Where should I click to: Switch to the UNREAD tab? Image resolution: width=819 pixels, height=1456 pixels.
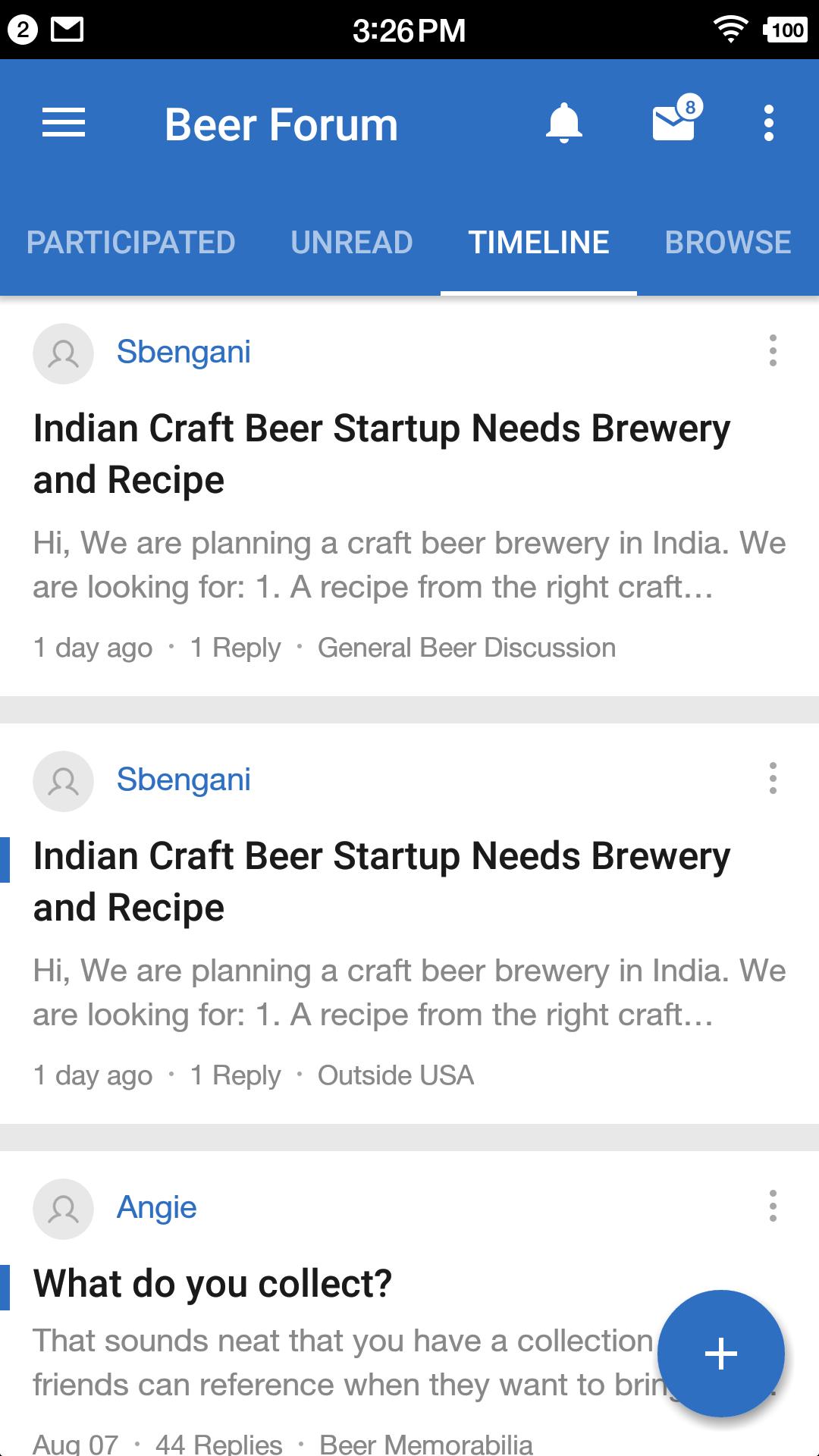click(351, 241)
